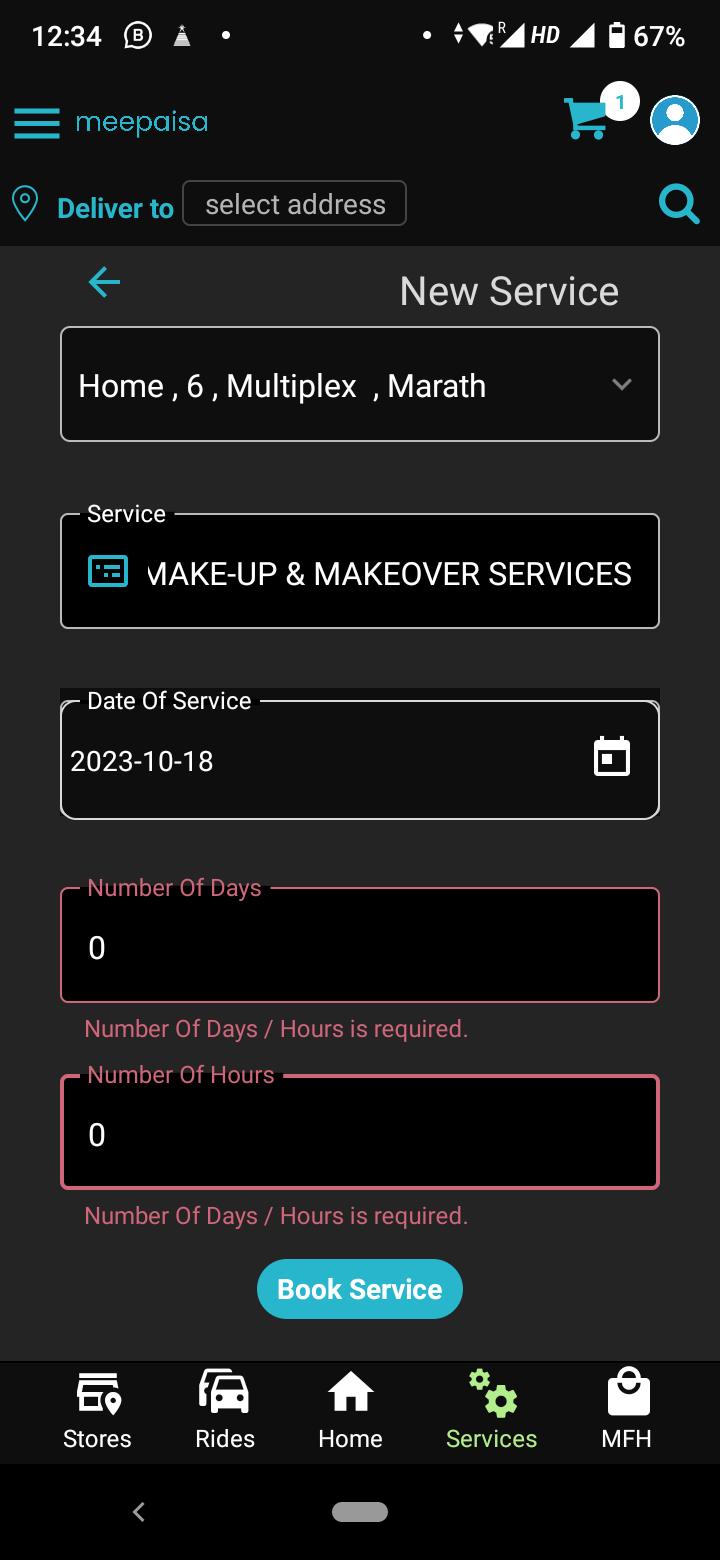
Task: Select the Services tab
Action: pyautogui.click(x=491, y=1410)
